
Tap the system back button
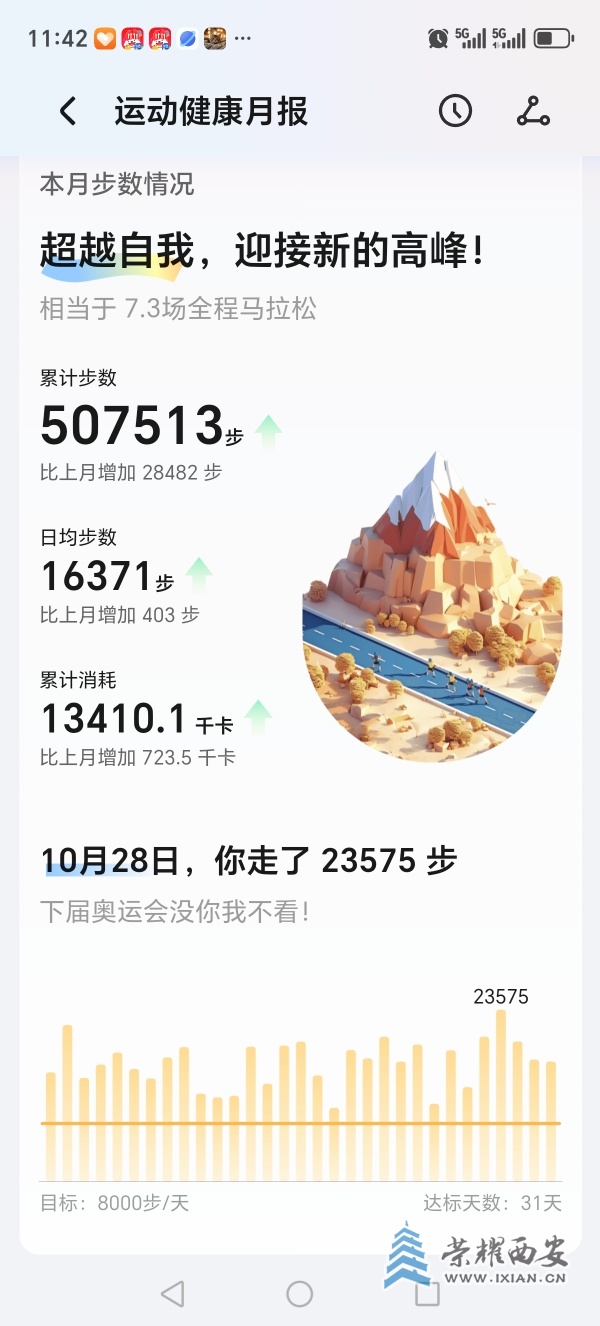[x=172, y=1294]
